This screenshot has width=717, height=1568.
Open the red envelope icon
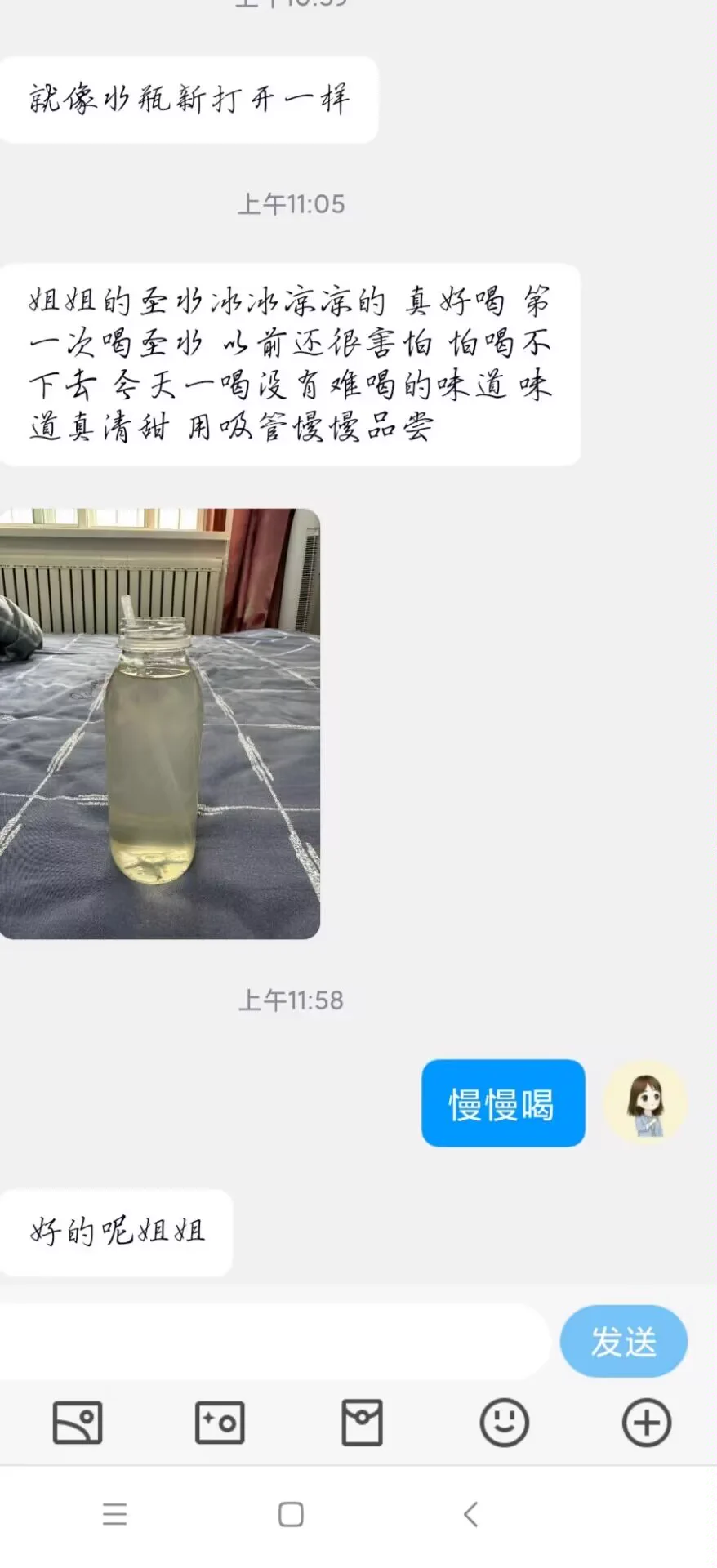(x=362, y=1423)
